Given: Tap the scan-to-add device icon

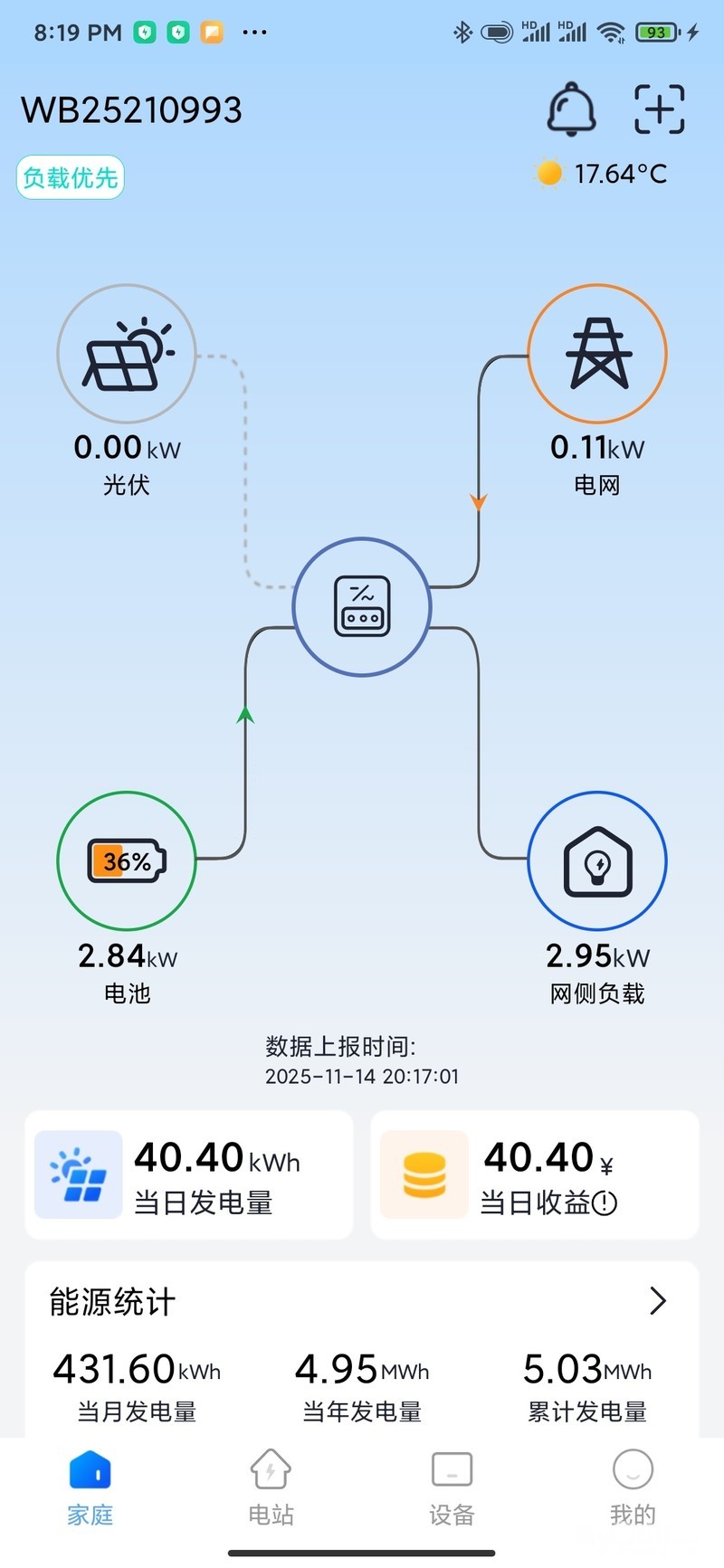Looking at the screenshot, I should click(x=659, y=109).
